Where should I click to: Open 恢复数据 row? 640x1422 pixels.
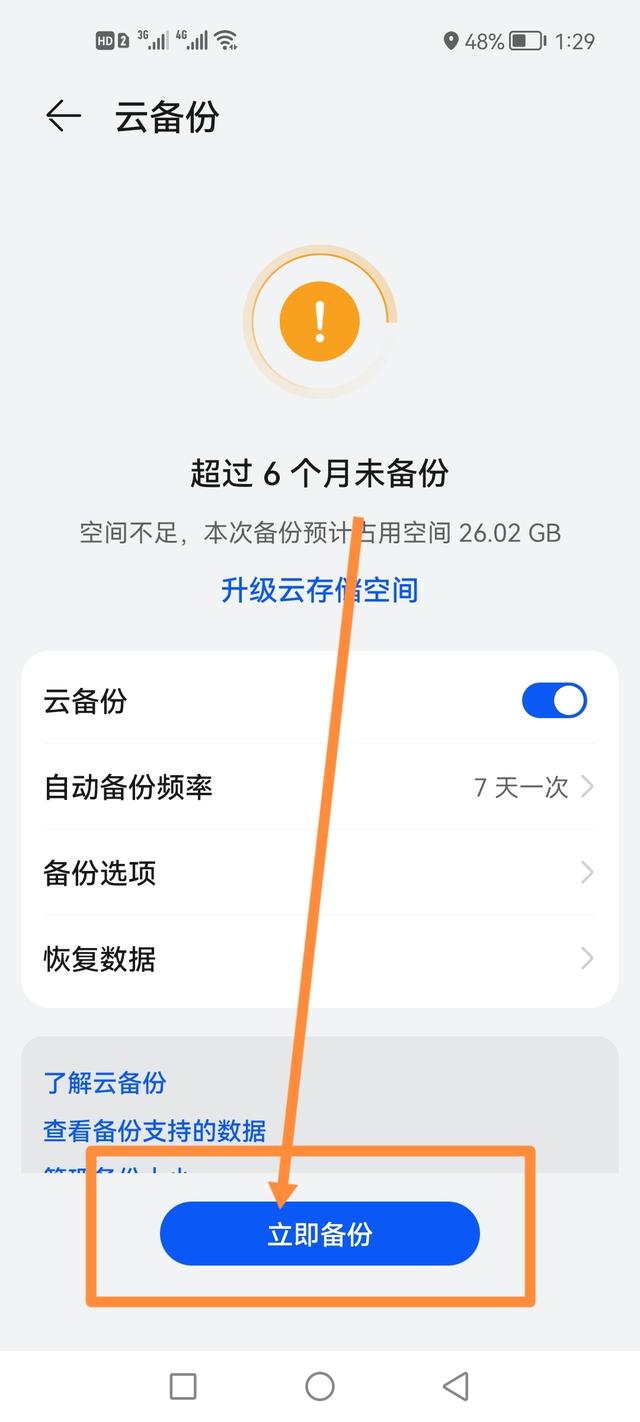(319, 959)
